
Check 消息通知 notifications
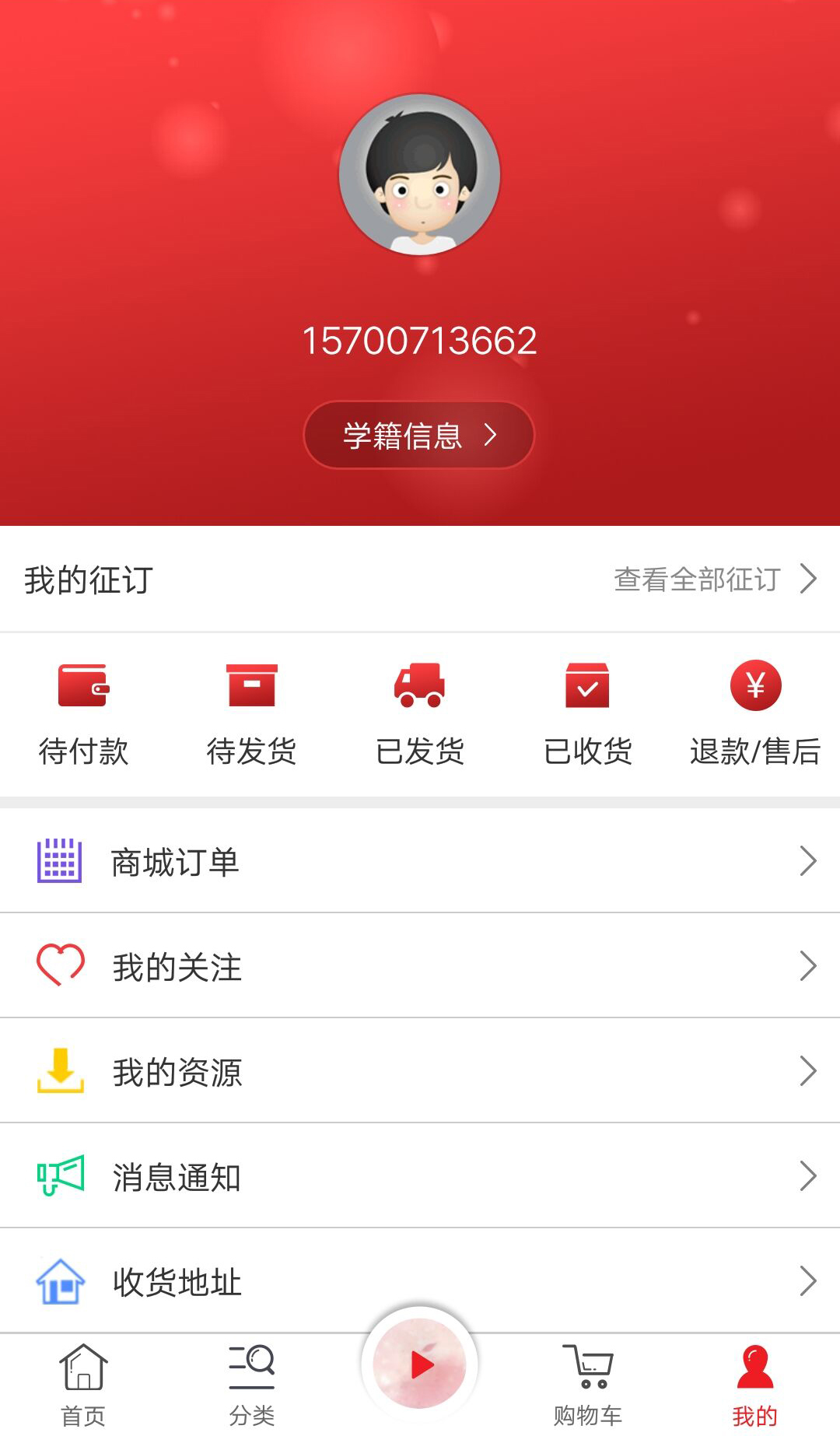point(420,1177)
